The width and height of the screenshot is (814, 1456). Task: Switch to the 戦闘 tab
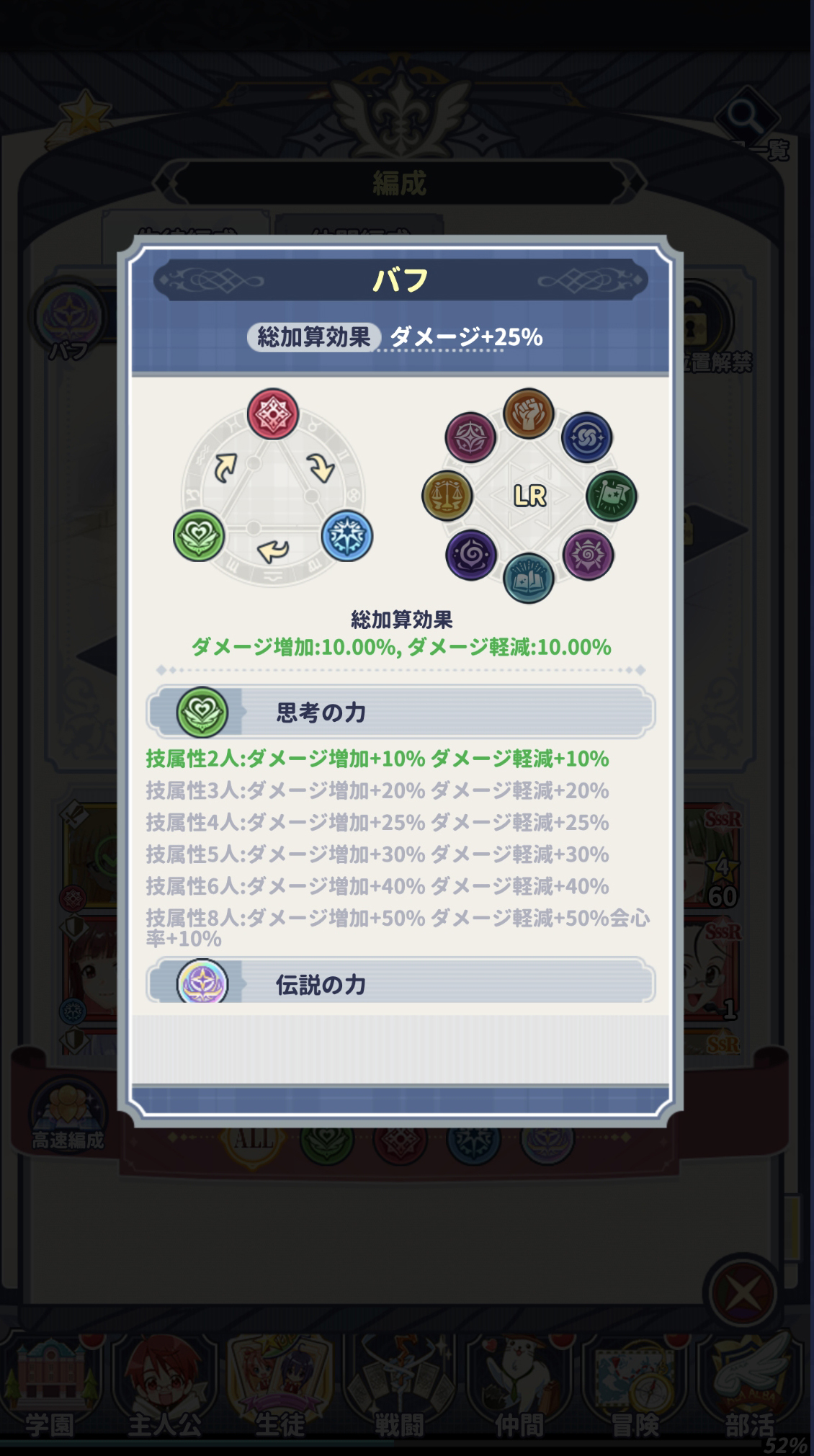coord(398,1390)
